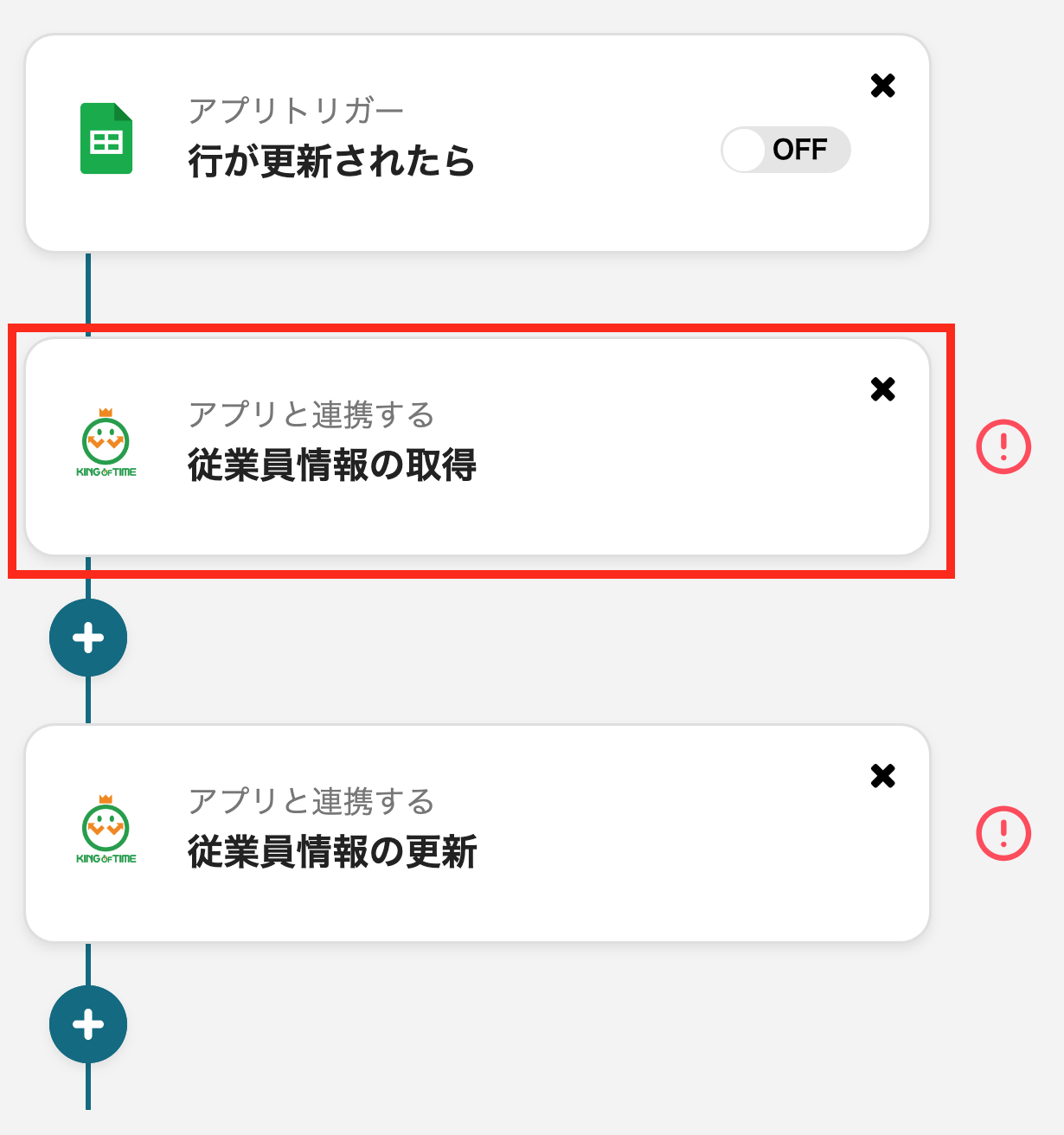Image resolution: width=1064 pixels, height=1135 pixels.
Task: Open the 従業員情報の取得 step
Action: (x=332, y=465)
